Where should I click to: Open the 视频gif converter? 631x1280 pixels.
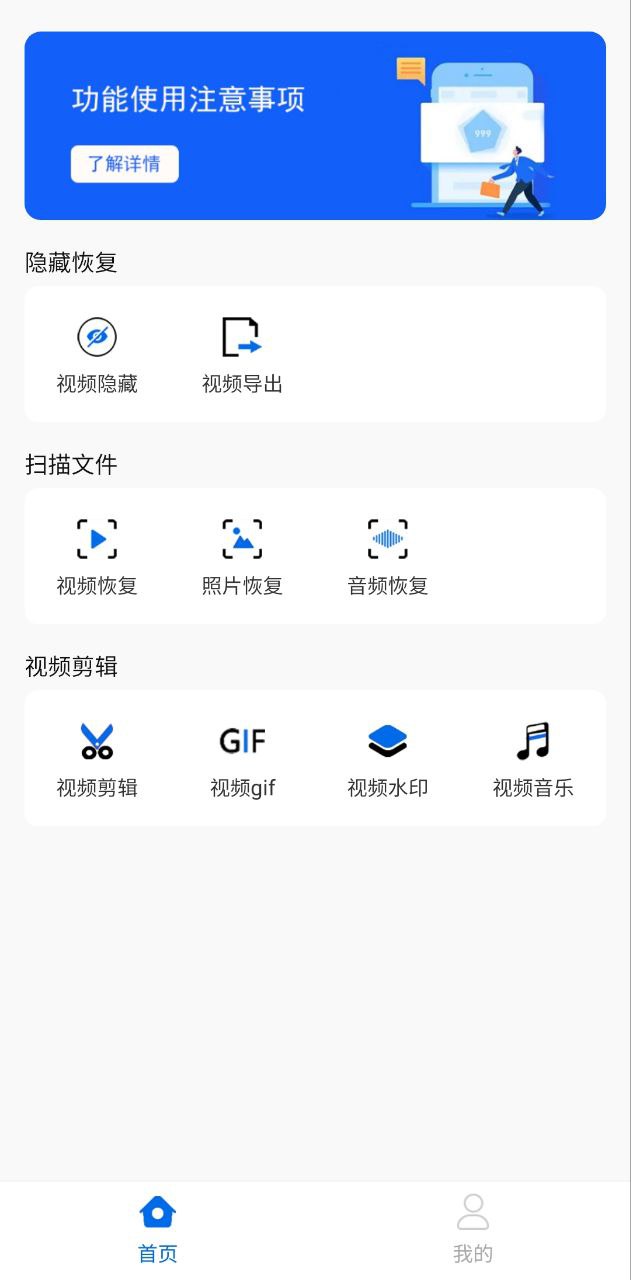click(x=242, y=758)
